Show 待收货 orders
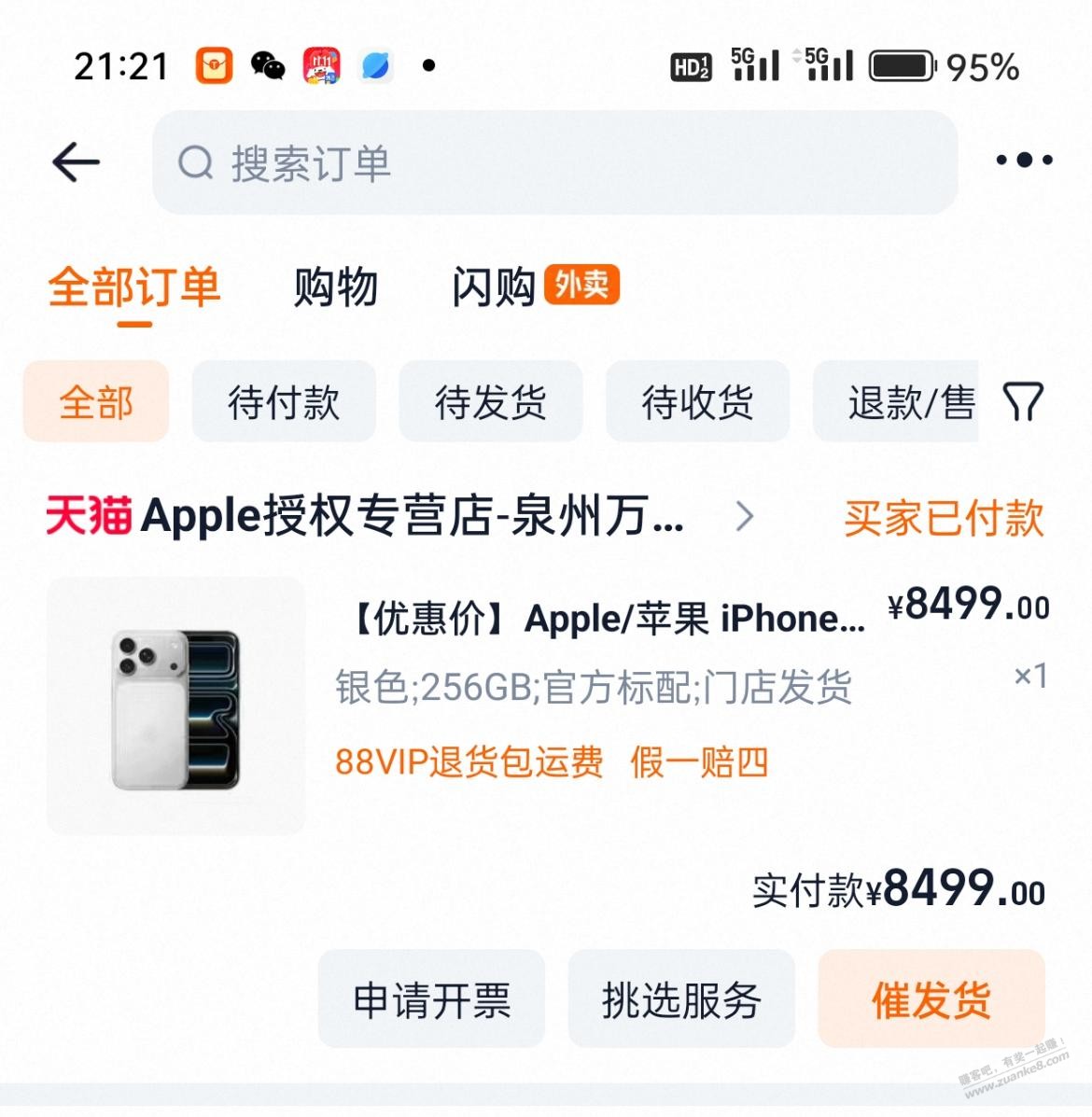Screen dimensions: 1092x1117 point(697,402)
